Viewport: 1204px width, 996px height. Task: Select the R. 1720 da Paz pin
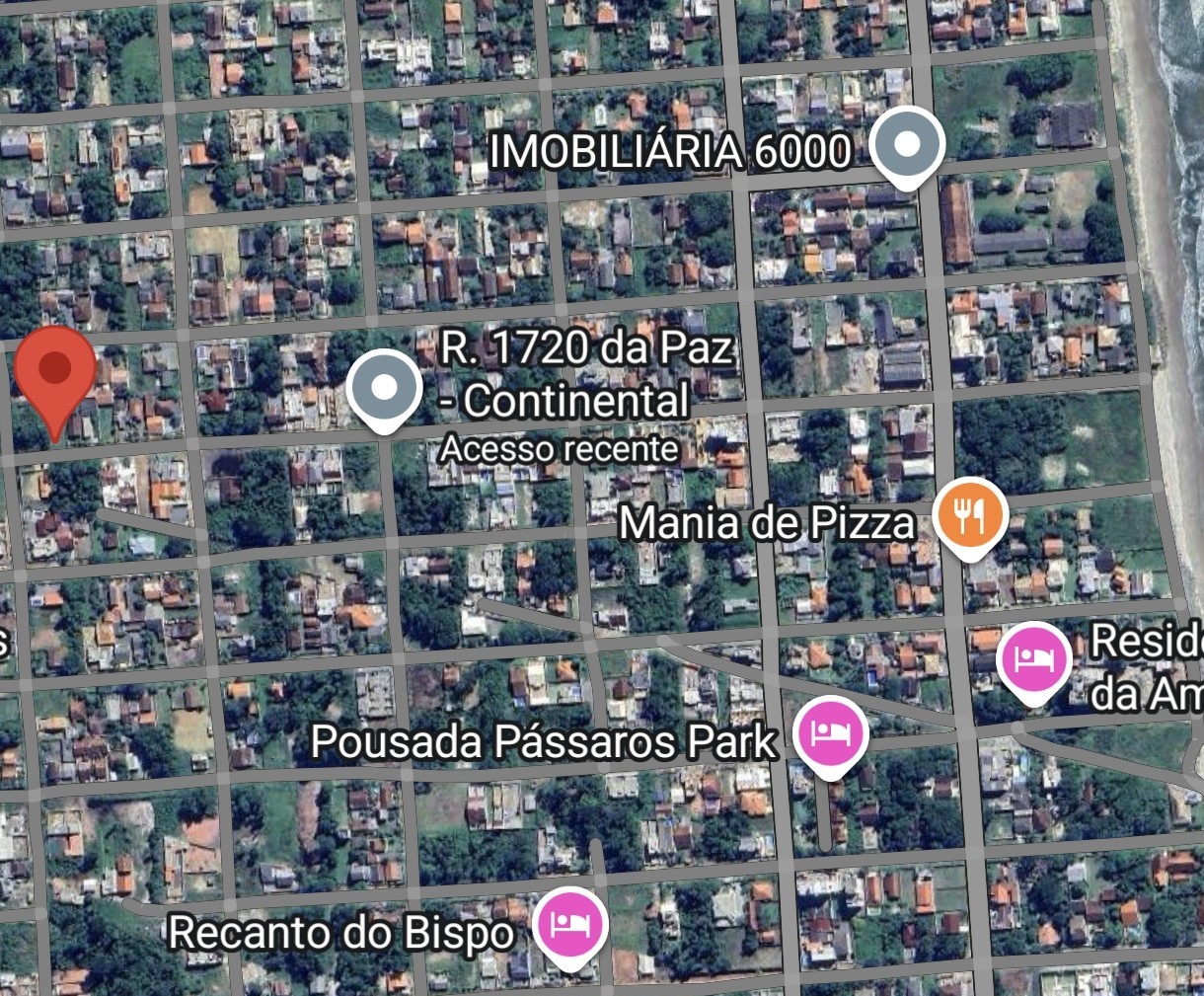click(x=384, y=387)
